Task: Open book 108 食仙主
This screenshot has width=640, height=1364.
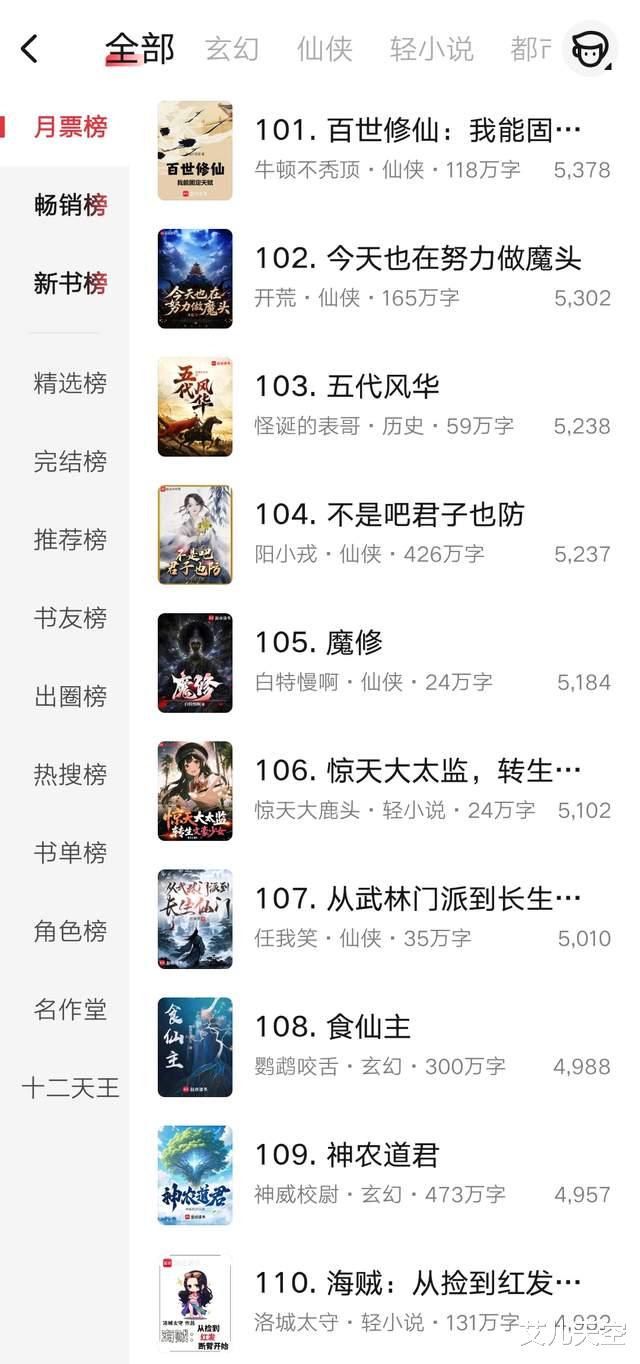Action: click(368, 1026)
